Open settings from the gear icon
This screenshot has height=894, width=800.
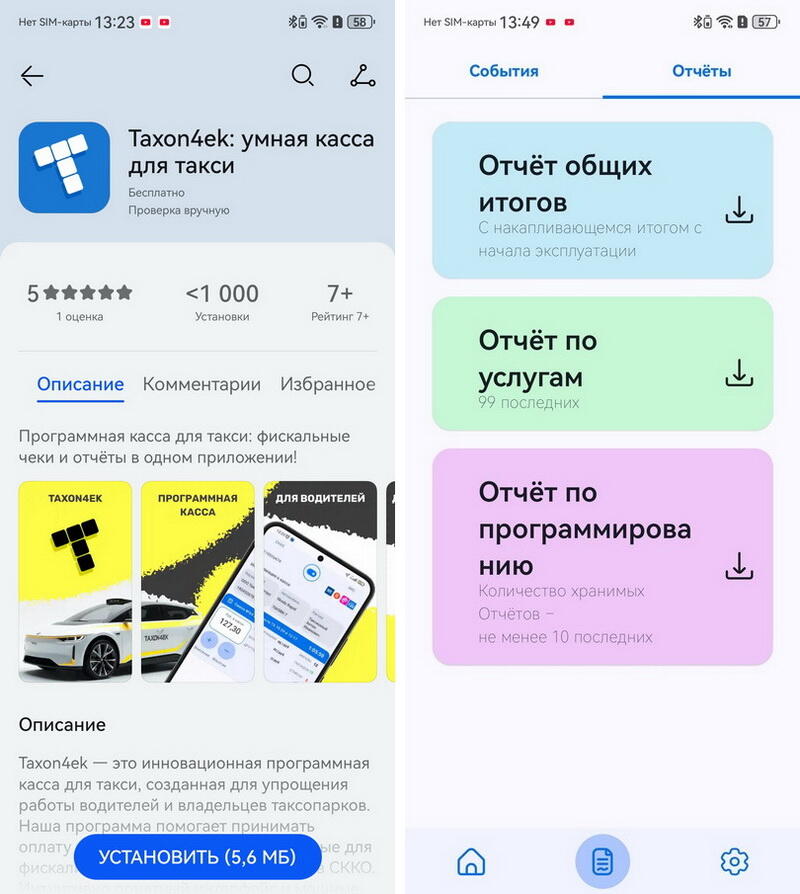click(x=734, y=861)
